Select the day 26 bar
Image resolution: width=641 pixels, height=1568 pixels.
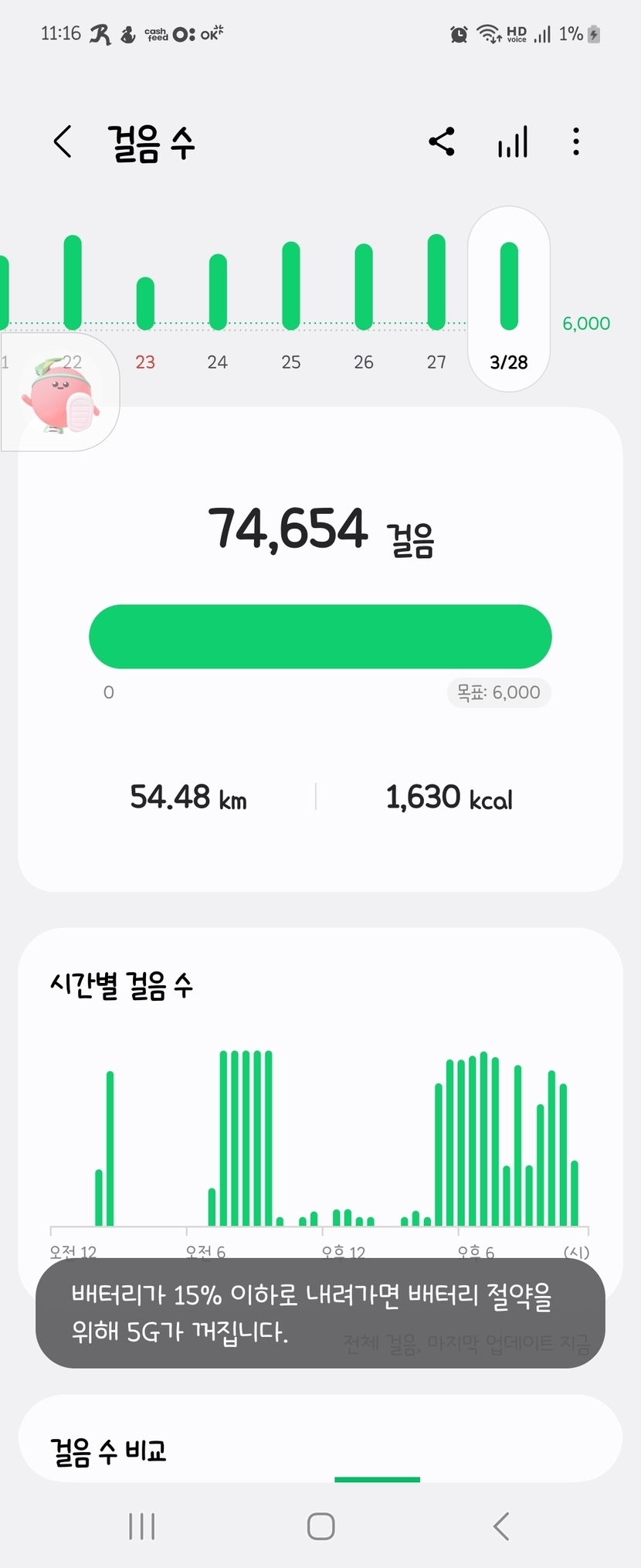[x=364, y=287]
